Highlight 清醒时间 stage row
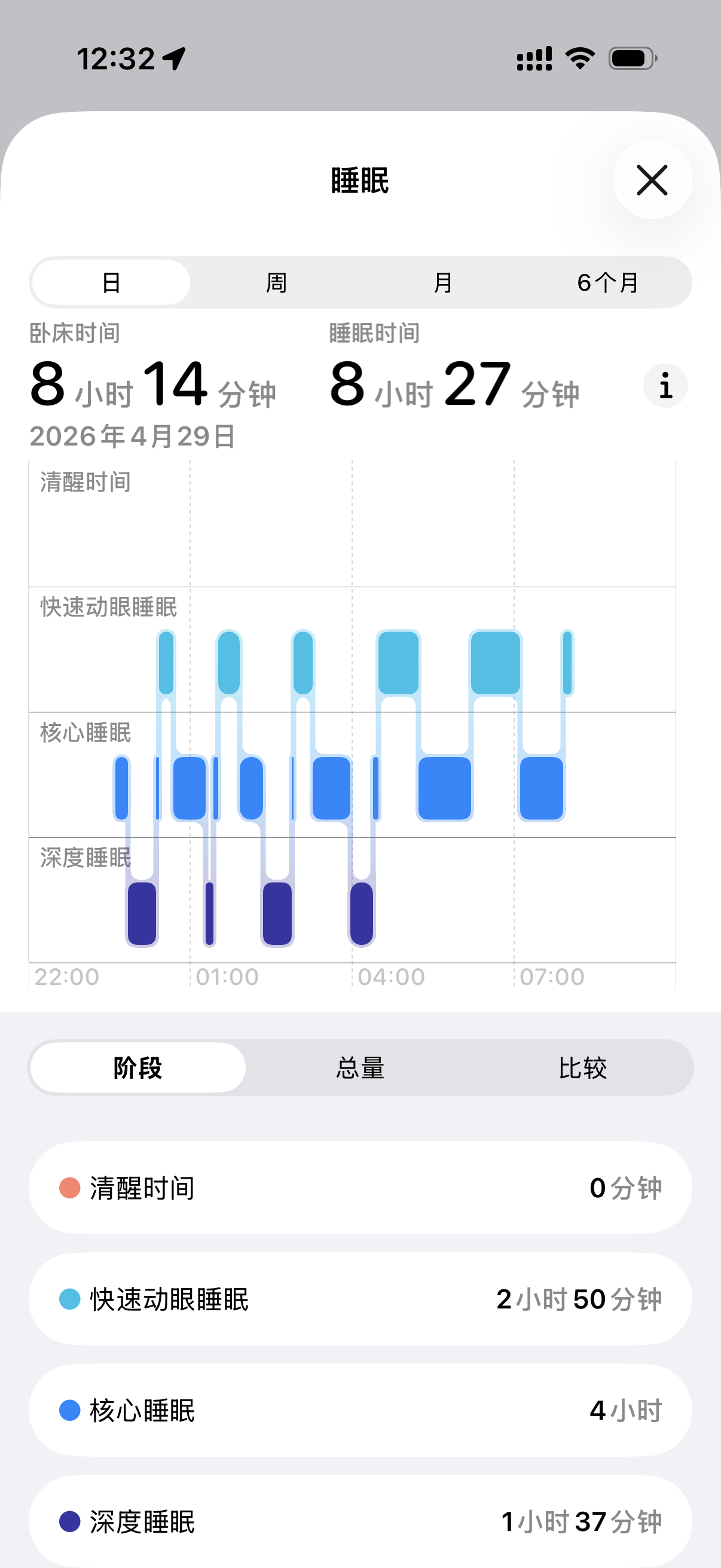 pos(360,1188)
